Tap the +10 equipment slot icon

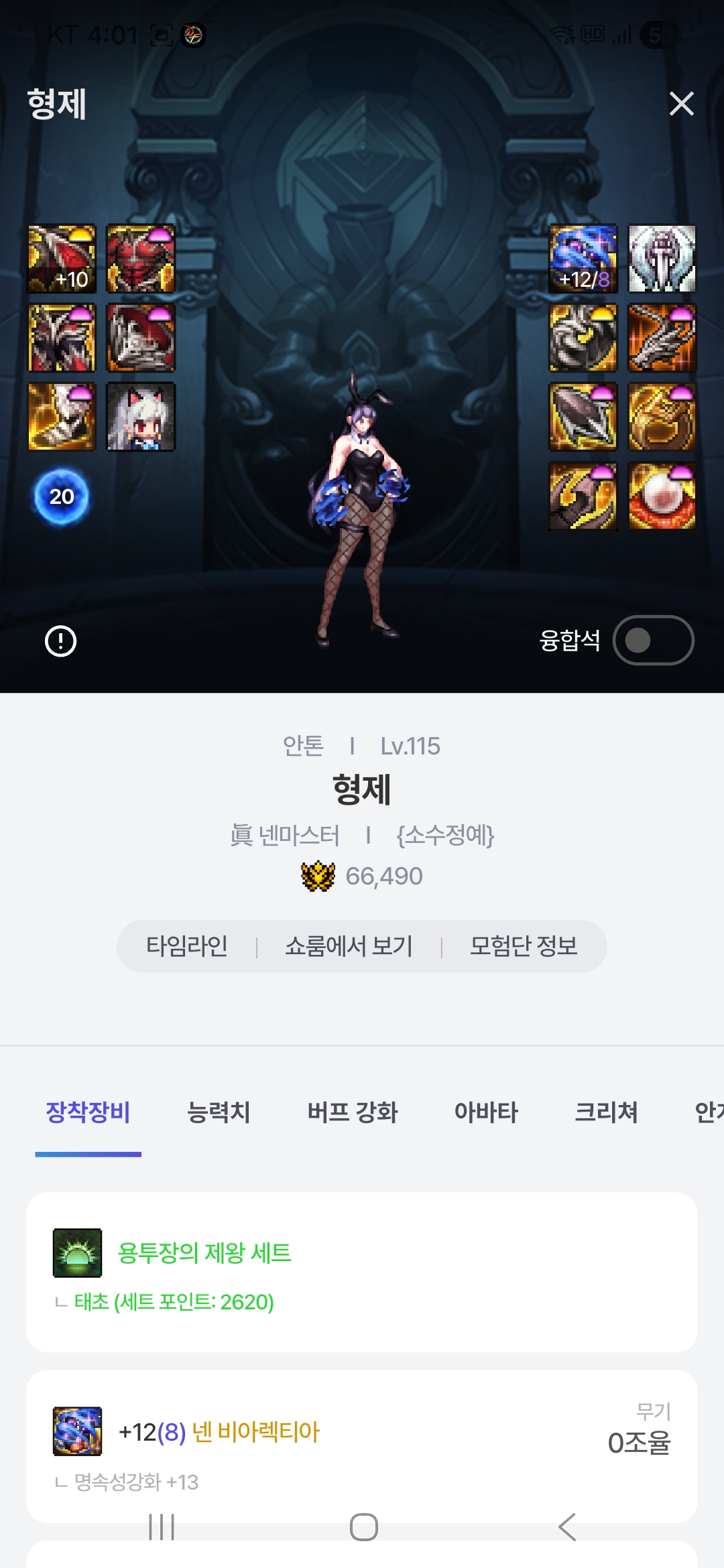coord(62,259)
